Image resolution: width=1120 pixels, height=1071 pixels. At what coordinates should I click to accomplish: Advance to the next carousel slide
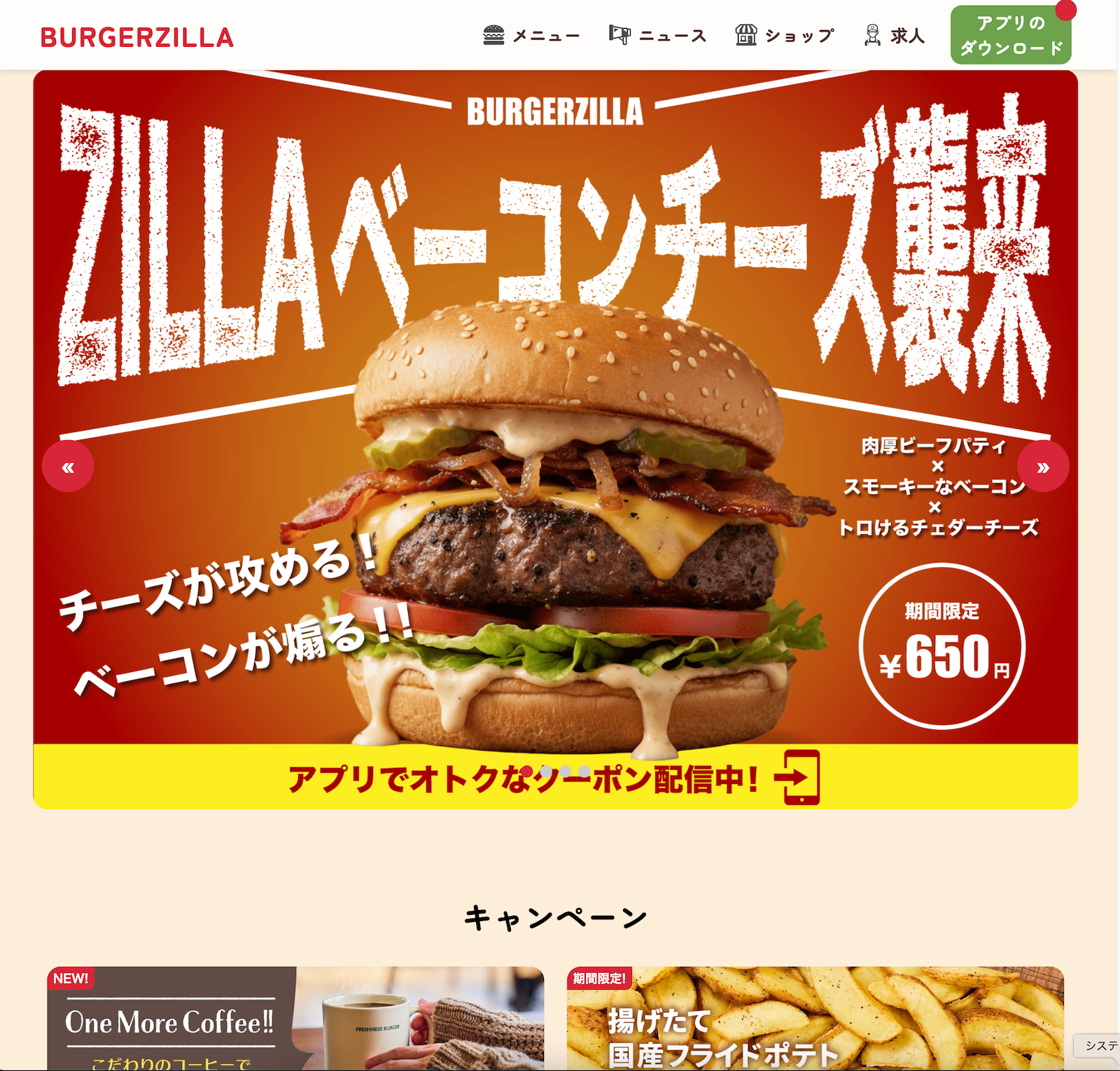[1042, 467]
